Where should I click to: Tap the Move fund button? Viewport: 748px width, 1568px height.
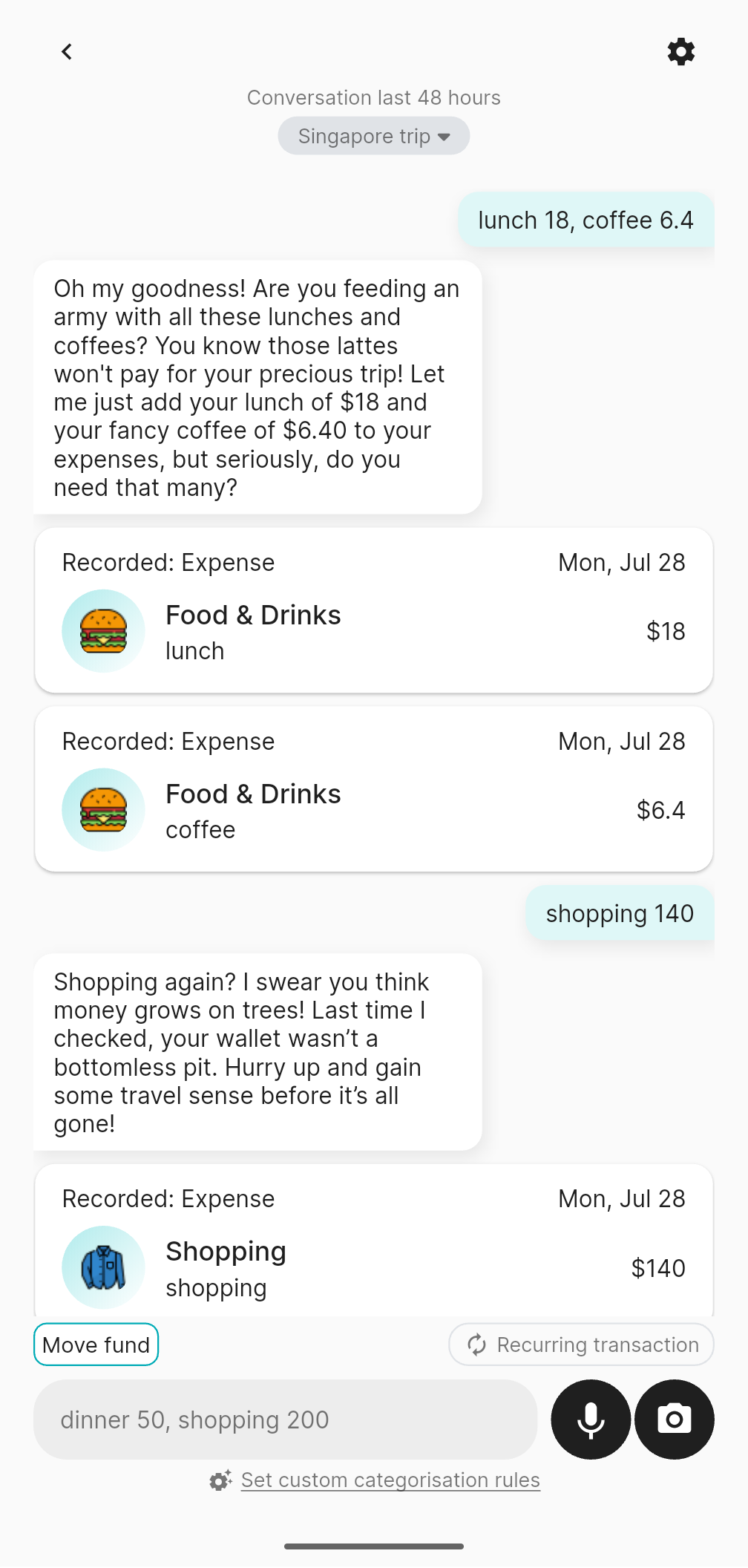coord(96,1345)
